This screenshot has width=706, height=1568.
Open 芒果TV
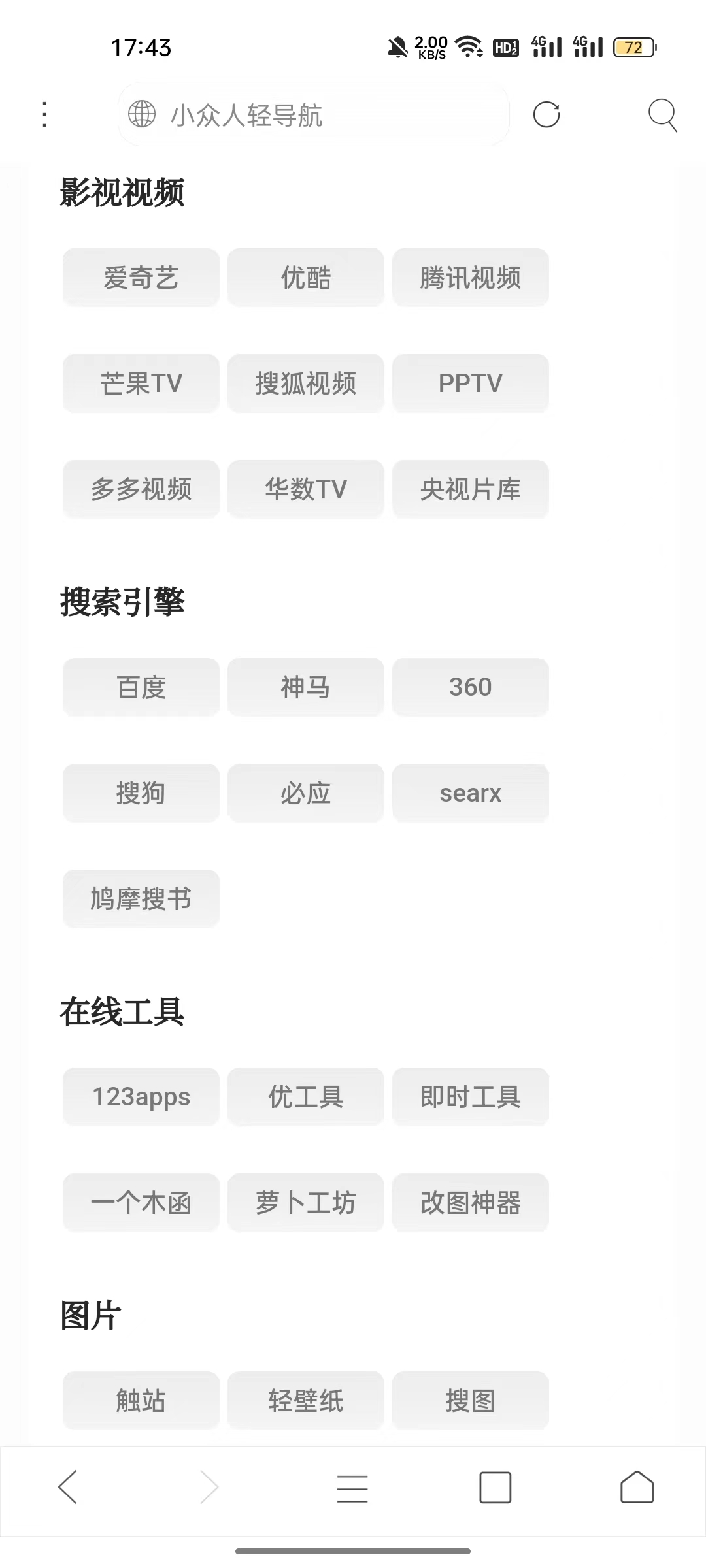141,383
